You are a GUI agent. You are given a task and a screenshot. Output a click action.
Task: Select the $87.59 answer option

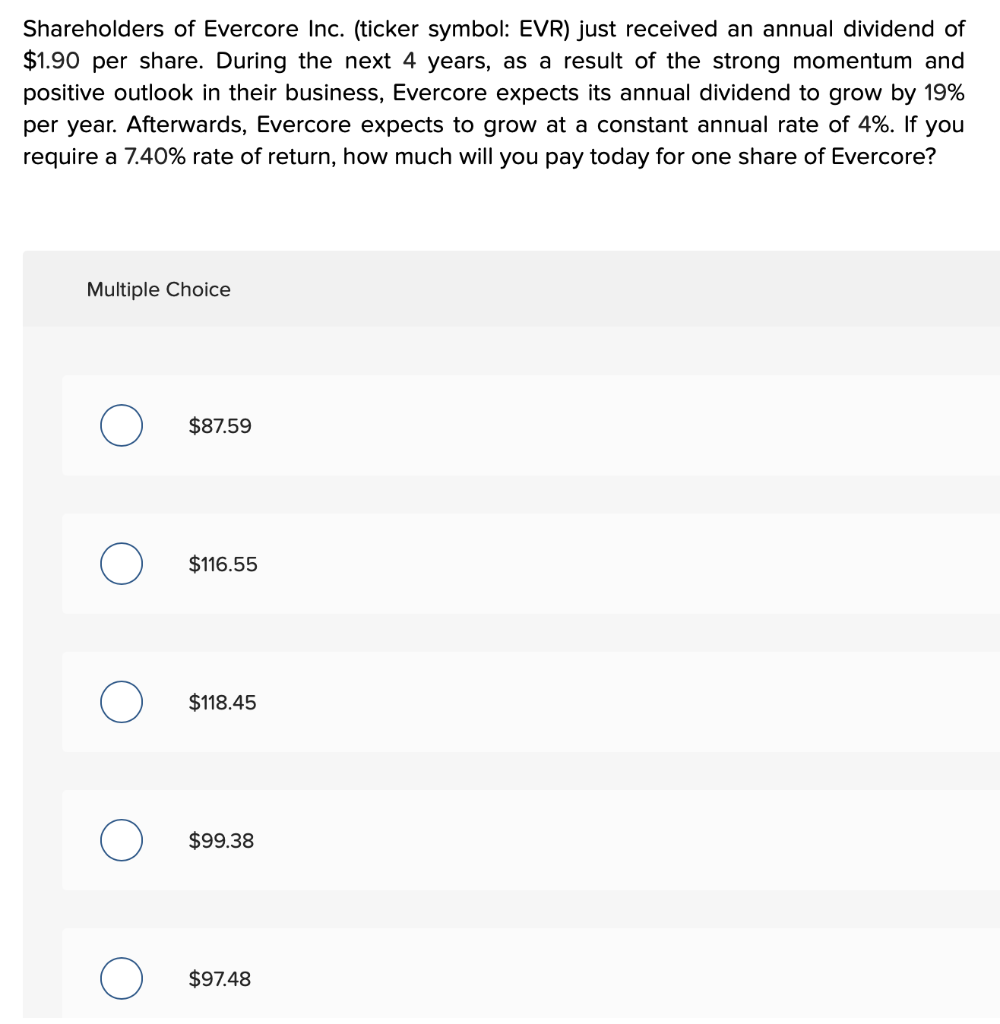121,425
